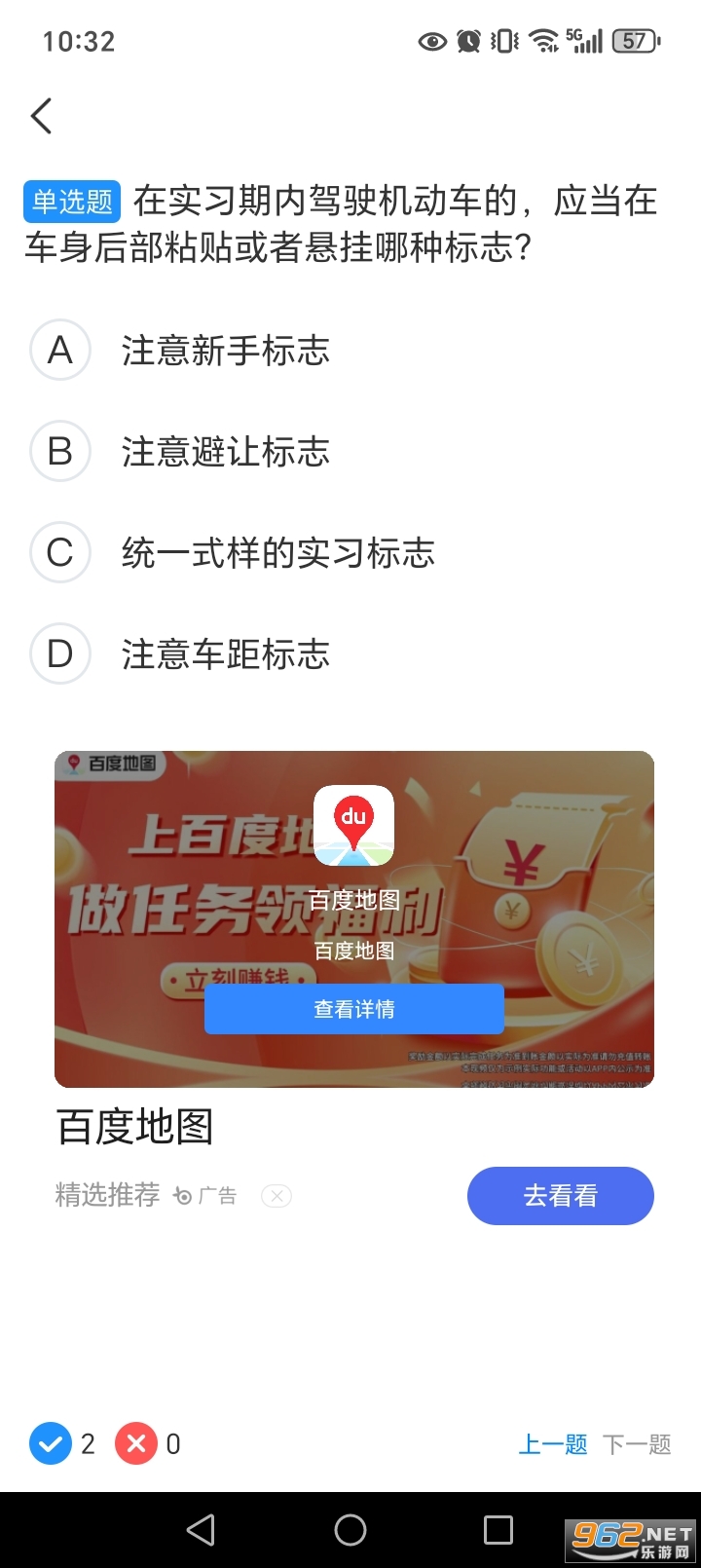The width and height of the screenshot is (701, 1568).
Task: Tap the Wi-Fi icon in the status bar
Action: pos(541,41)
